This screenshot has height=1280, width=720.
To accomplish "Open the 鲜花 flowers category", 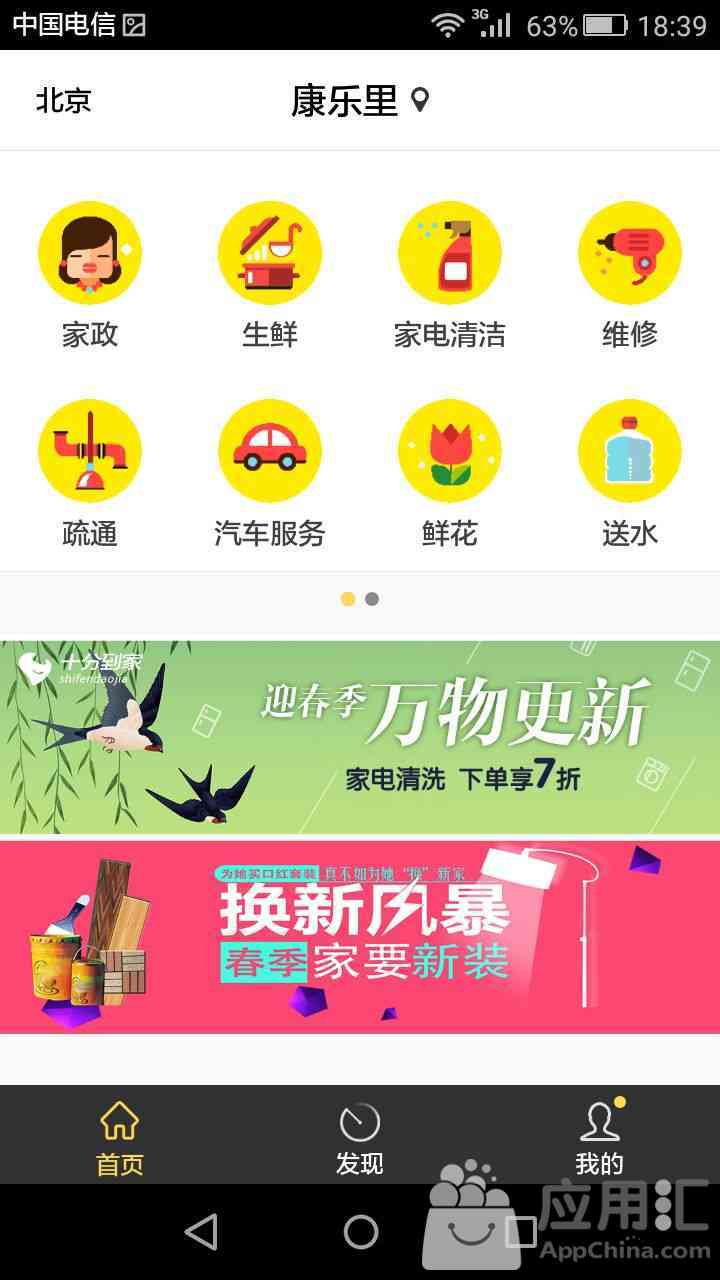I will (450, 474).
